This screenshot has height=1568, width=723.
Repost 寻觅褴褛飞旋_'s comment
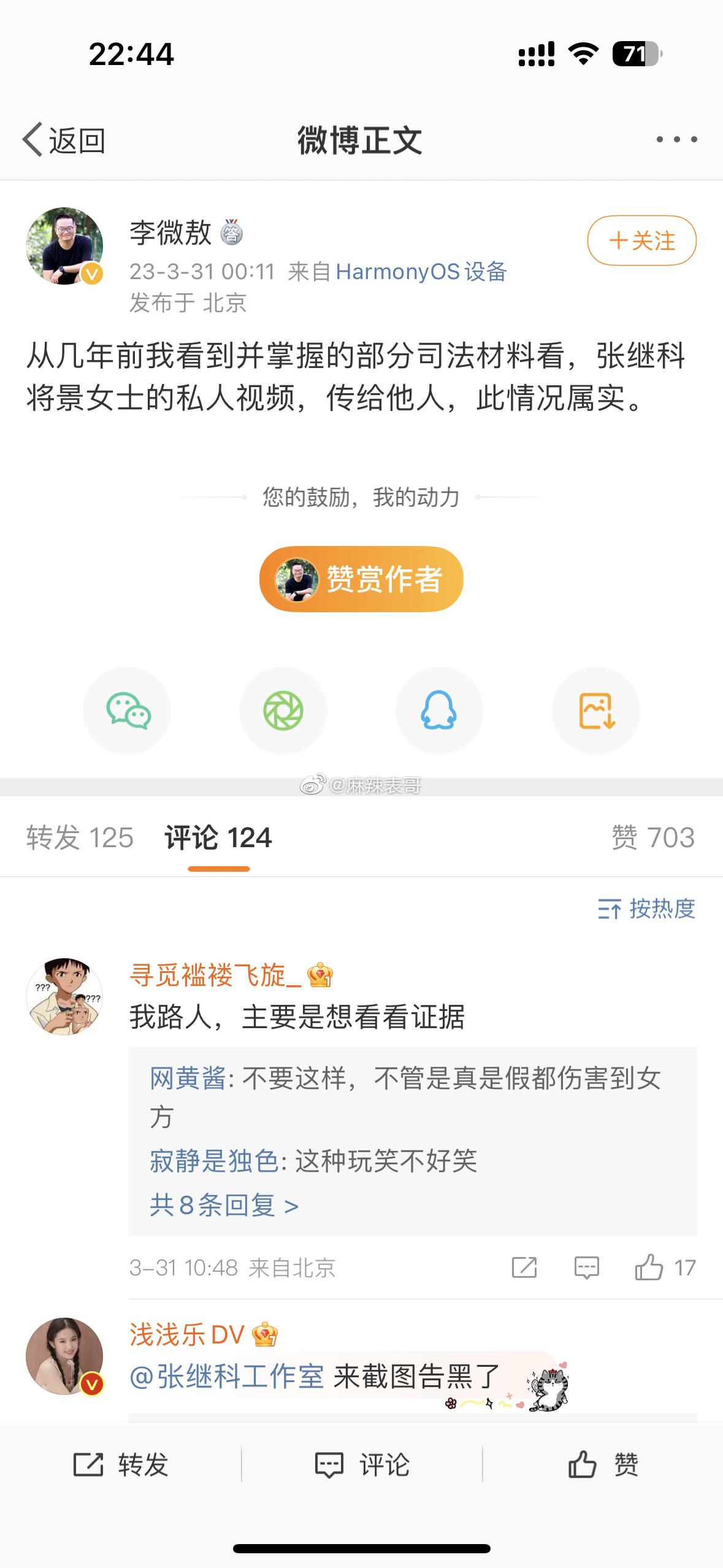pos(524,1267)
